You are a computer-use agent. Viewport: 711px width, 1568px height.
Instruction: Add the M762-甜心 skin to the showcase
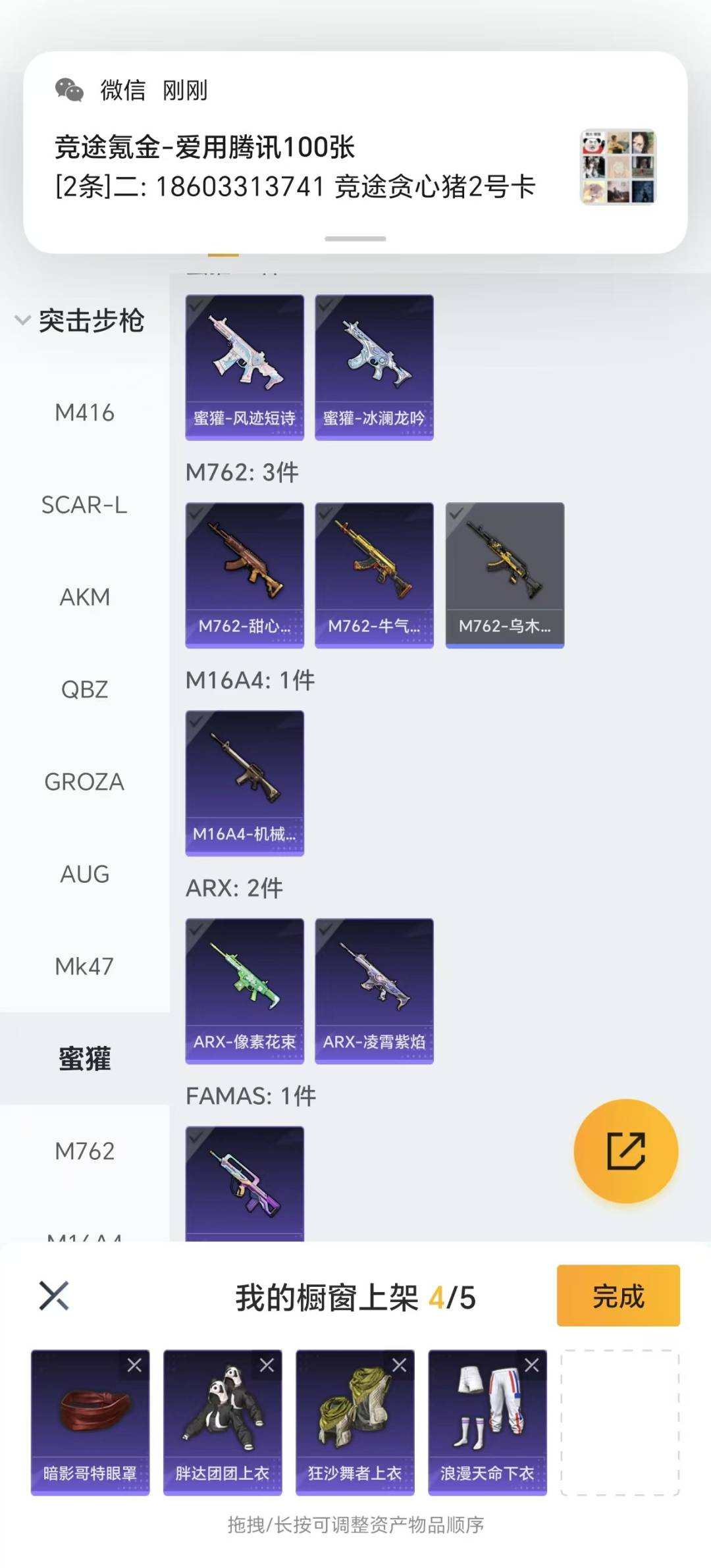(x=244, y=575)
